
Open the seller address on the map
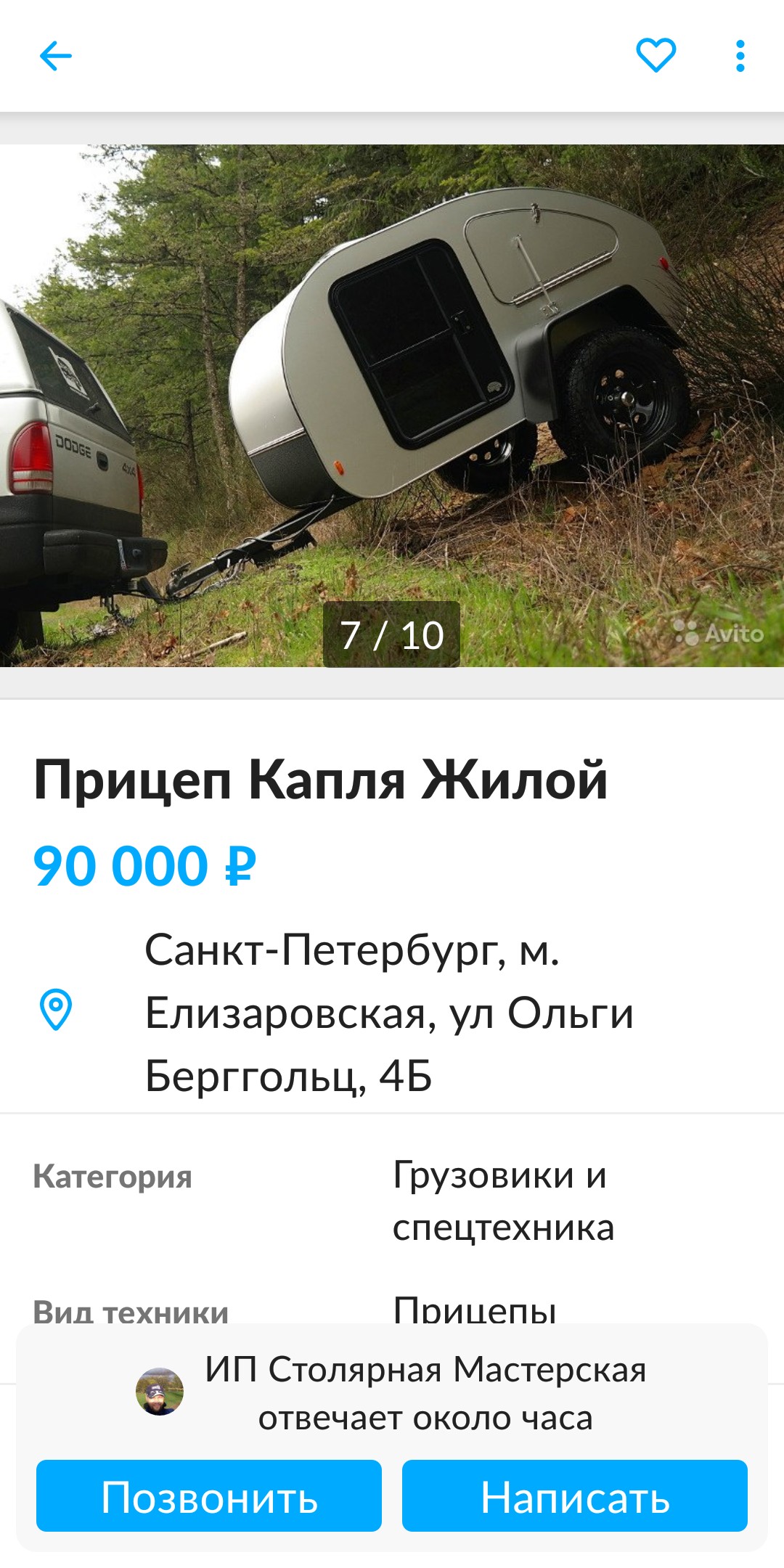point(388,1012)
